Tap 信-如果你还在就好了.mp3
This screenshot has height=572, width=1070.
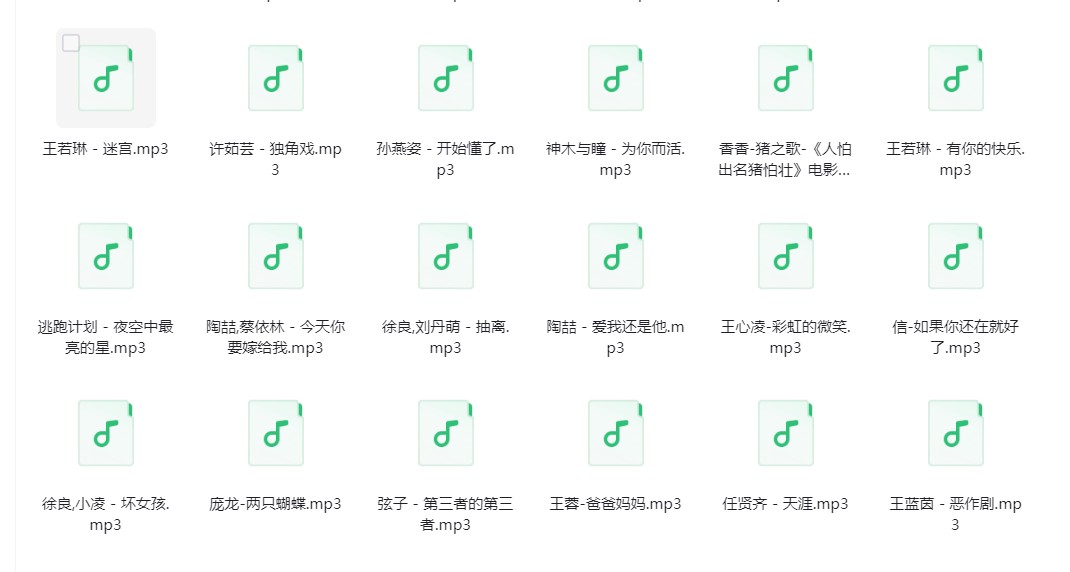955,256
